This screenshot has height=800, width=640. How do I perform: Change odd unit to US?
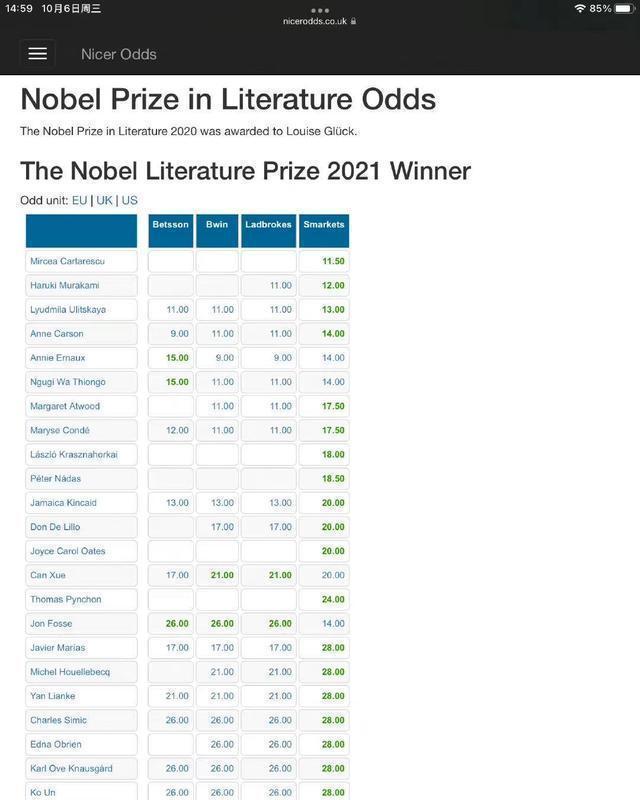(x=129, y=200)
